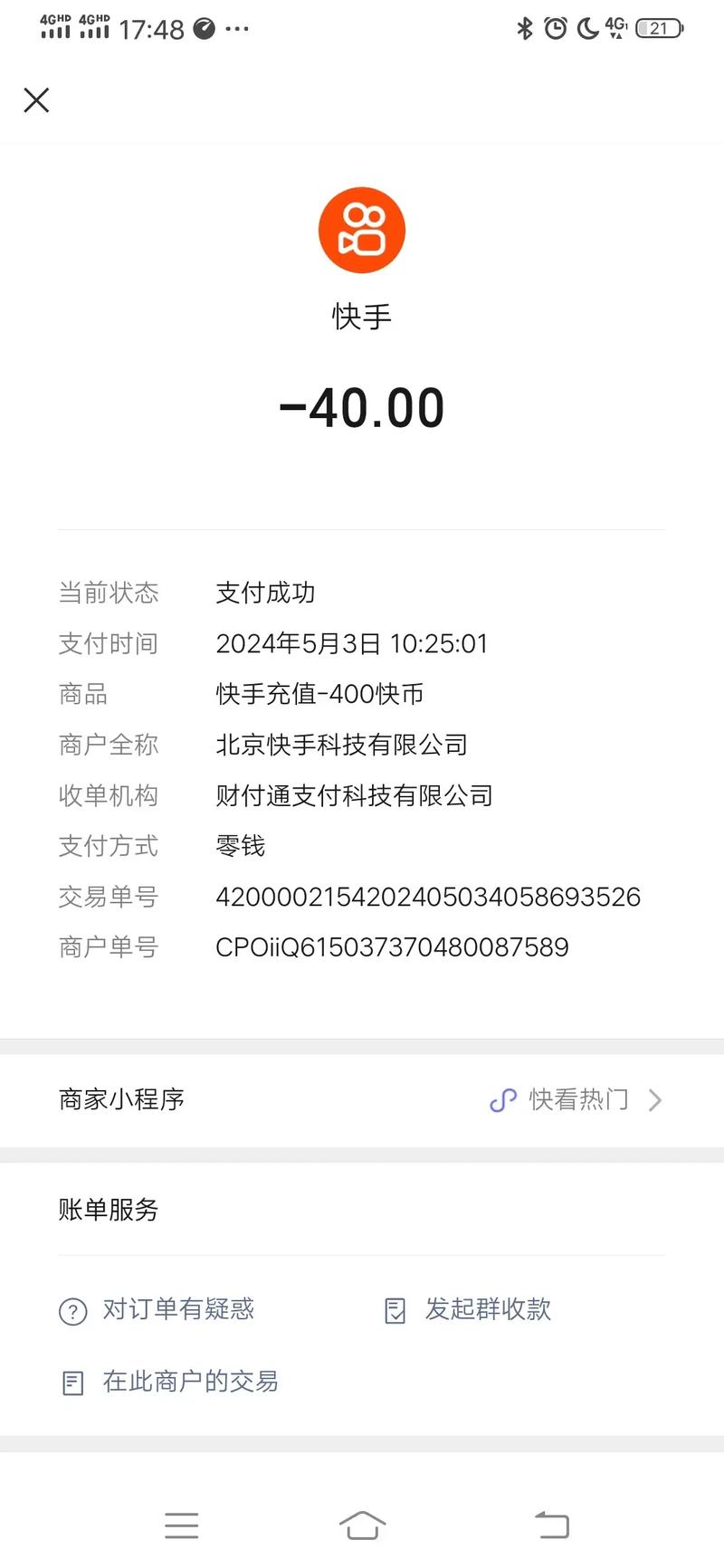Tap the ellipsis icon in the top status area
This screenshot has height=1568, width=724.
coord(237,28)
